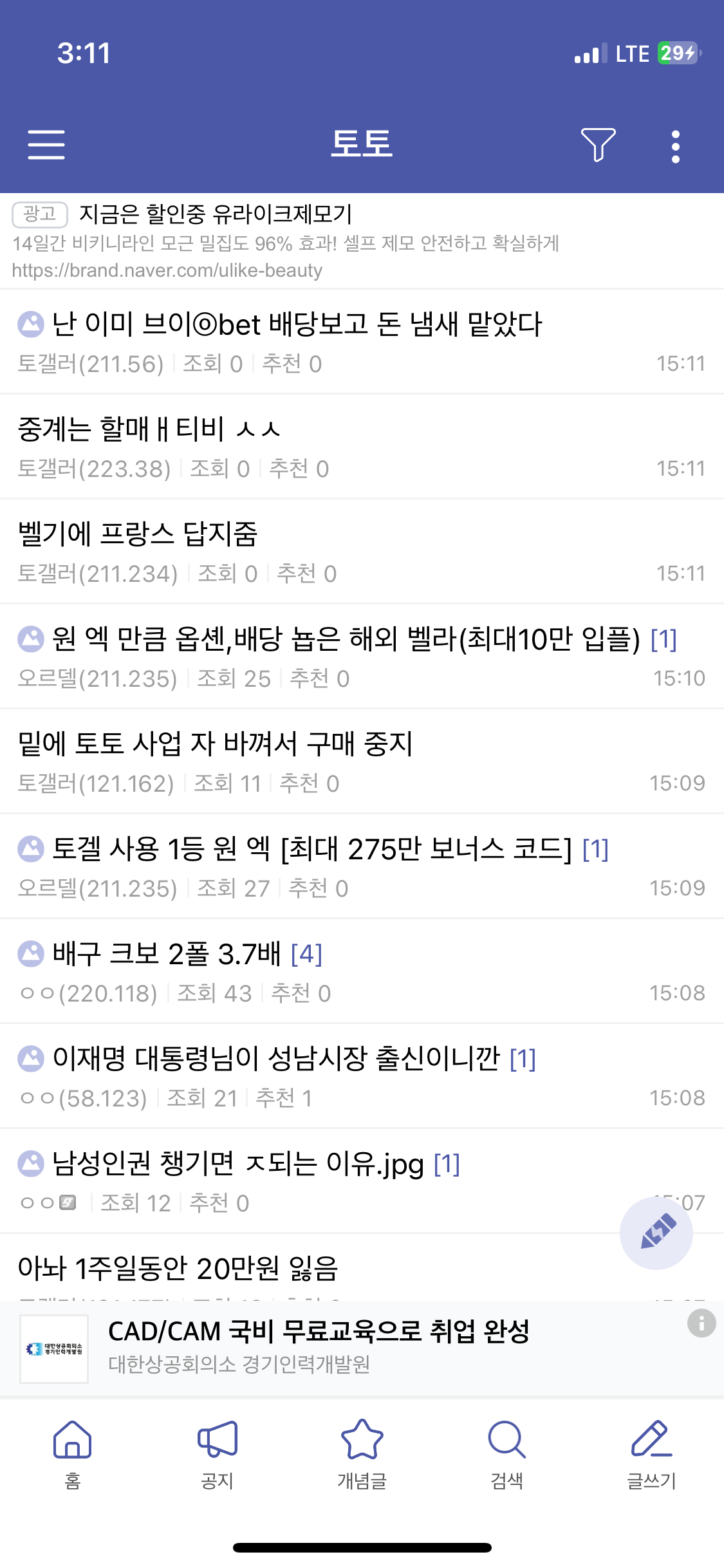Switch to the 공지 tab
The image size is (724, 1568).
[218, 1453]
